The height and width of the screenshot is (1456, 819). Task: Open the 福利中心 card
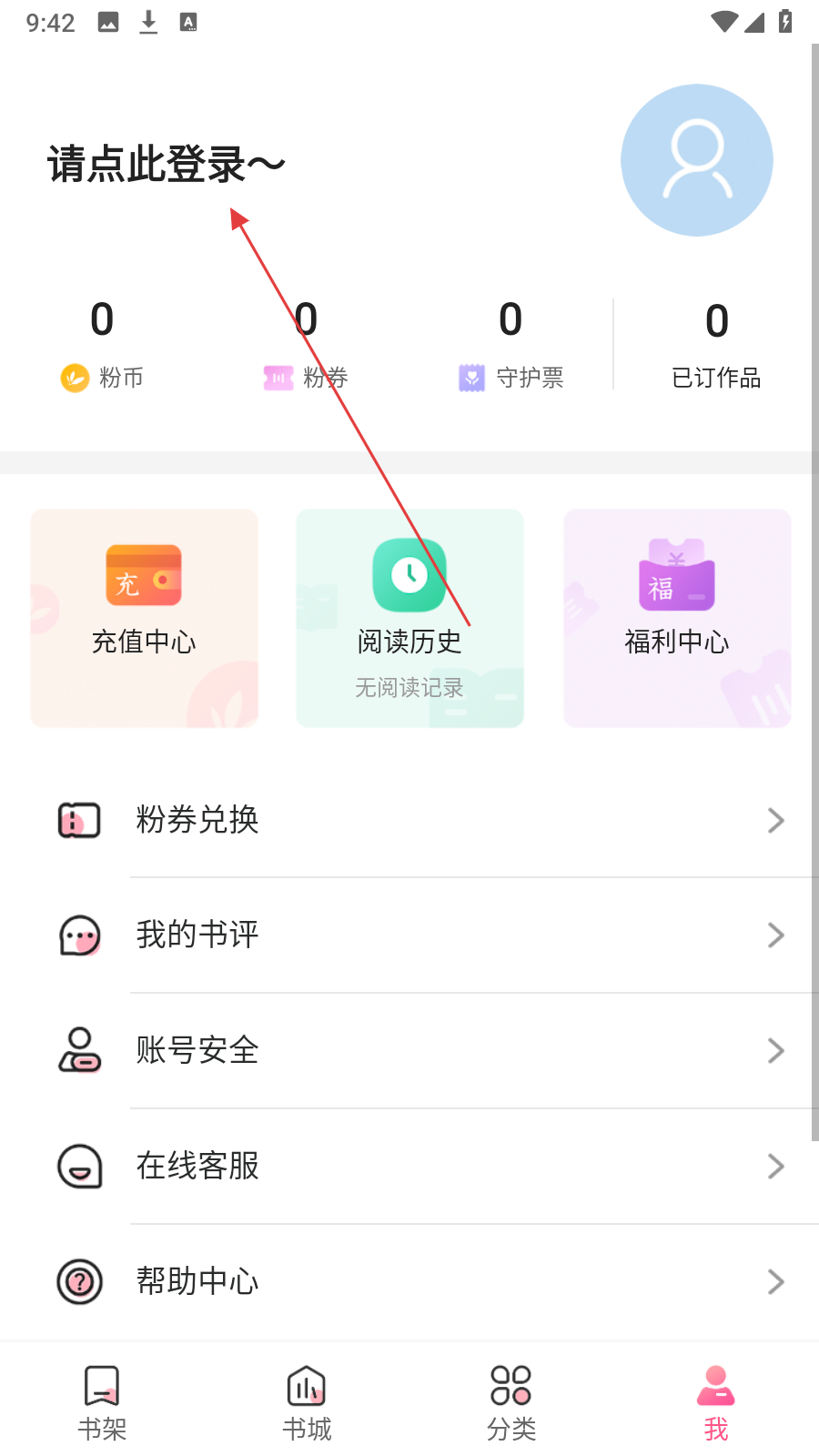[677, 618]
